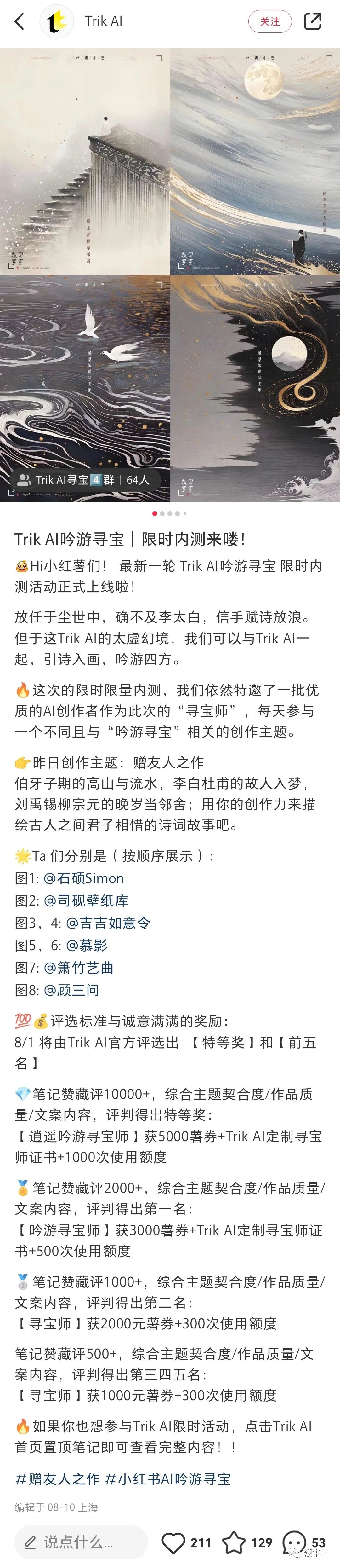Save the post with the star icon
The width and height of the screenshot is (340, 1568).
[234, 1542]
